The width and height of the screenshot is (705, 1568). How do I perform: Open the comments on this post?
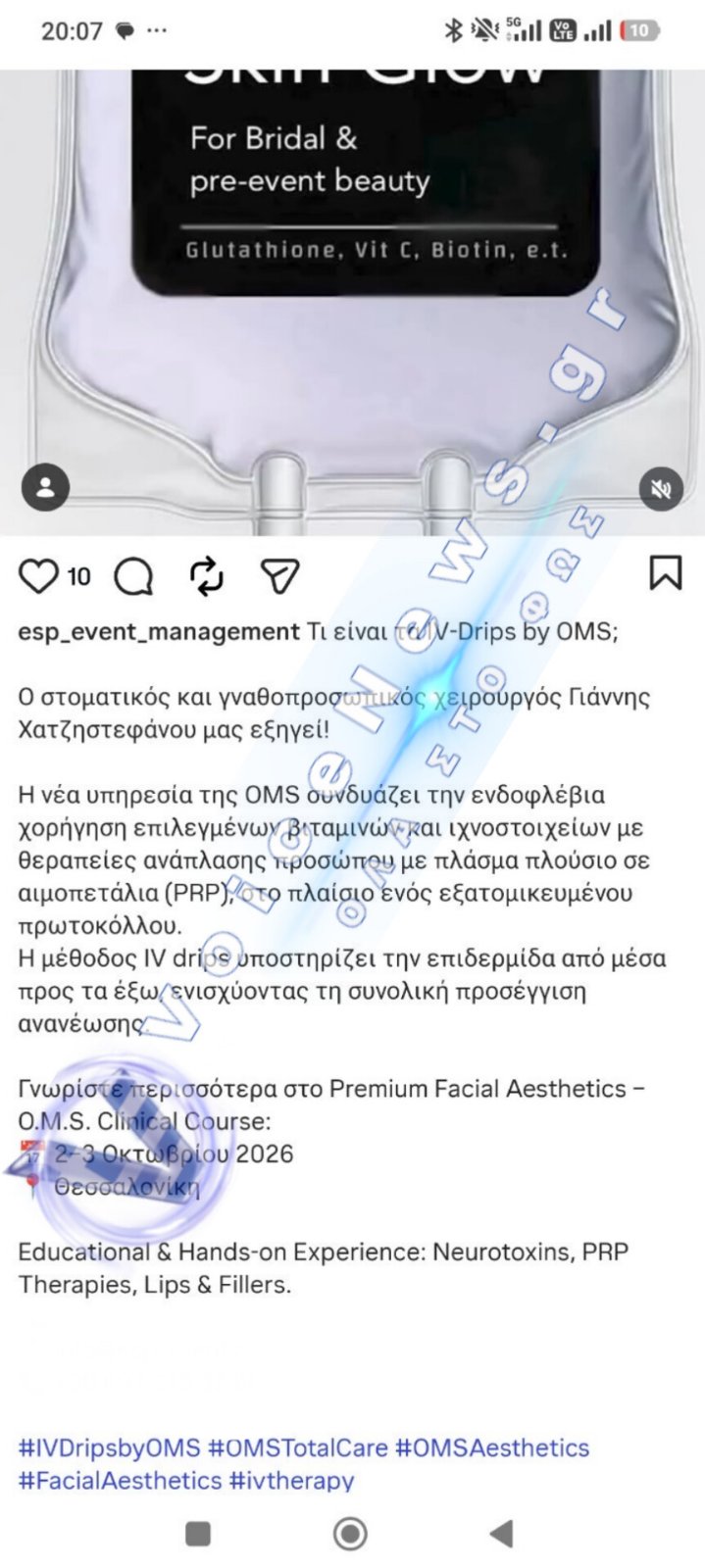(x=133, y=576)
